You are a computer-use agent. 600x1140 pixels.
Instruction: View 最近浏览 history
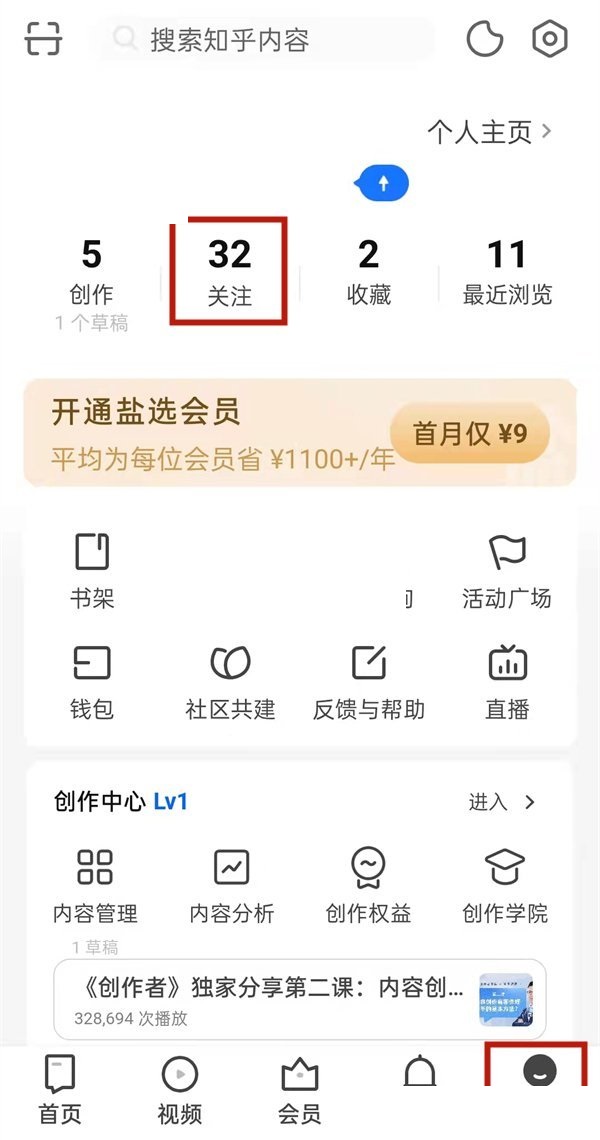[x=507, y=272]
